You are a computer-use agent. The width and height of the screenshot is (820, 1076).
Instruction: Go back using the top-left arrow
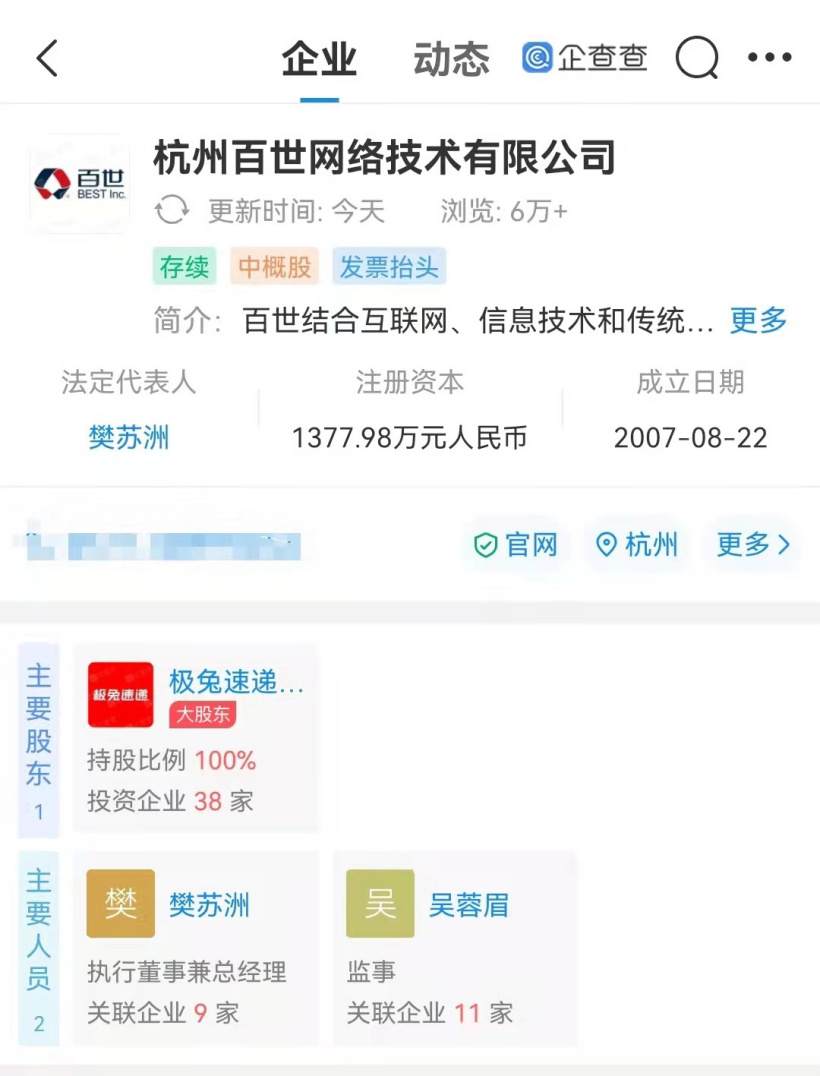47,58
